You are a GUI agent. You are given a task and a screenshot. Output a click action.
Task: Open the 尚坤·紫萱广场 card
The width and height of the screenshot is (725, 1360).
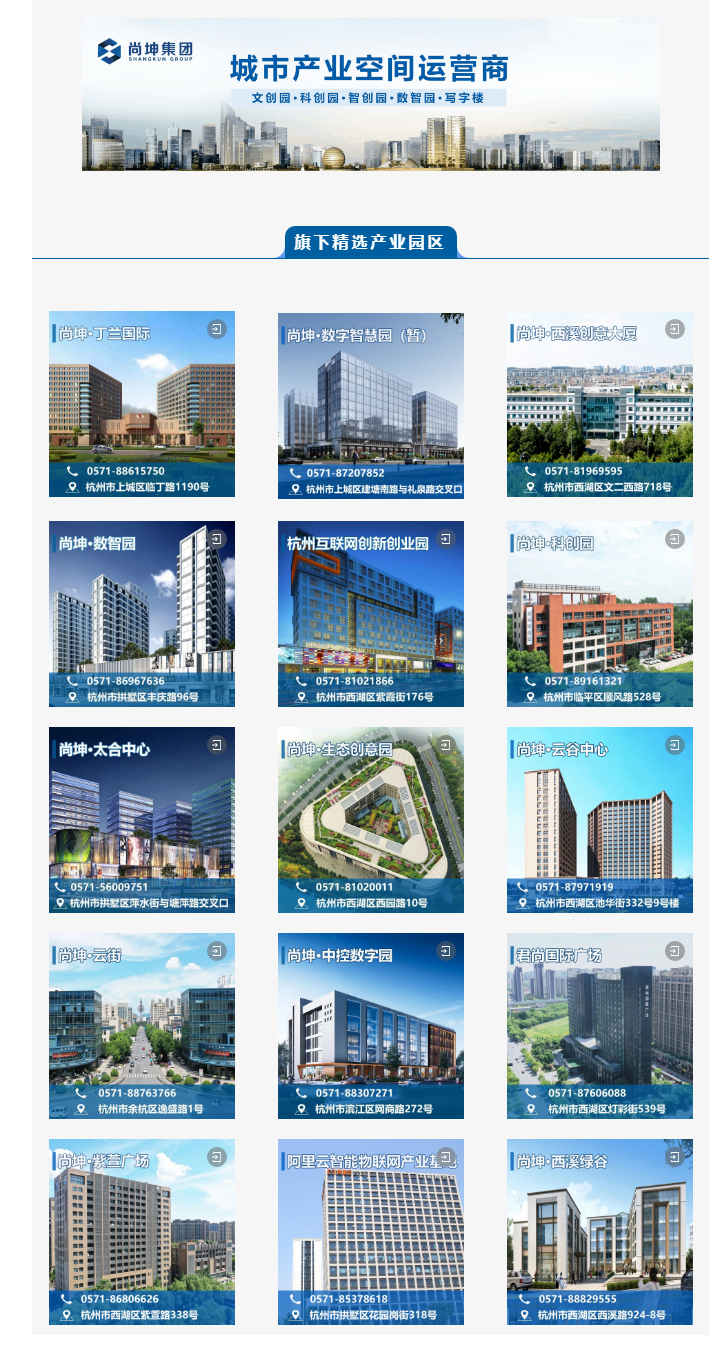[142, 1232]
